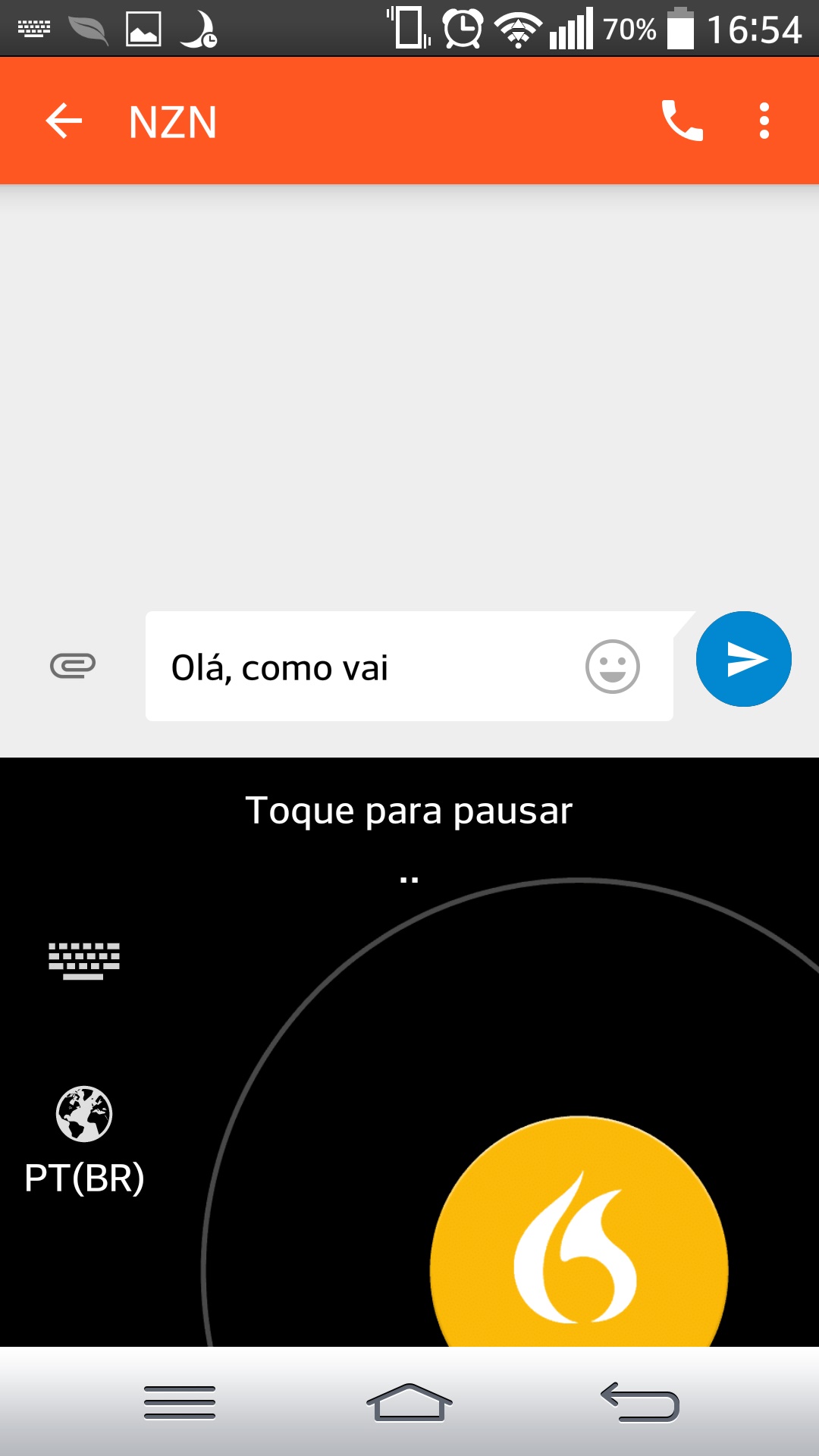Screen dimensions: 819x1456
Task: Go back from the NZN conversation
Action: [64, 121]
